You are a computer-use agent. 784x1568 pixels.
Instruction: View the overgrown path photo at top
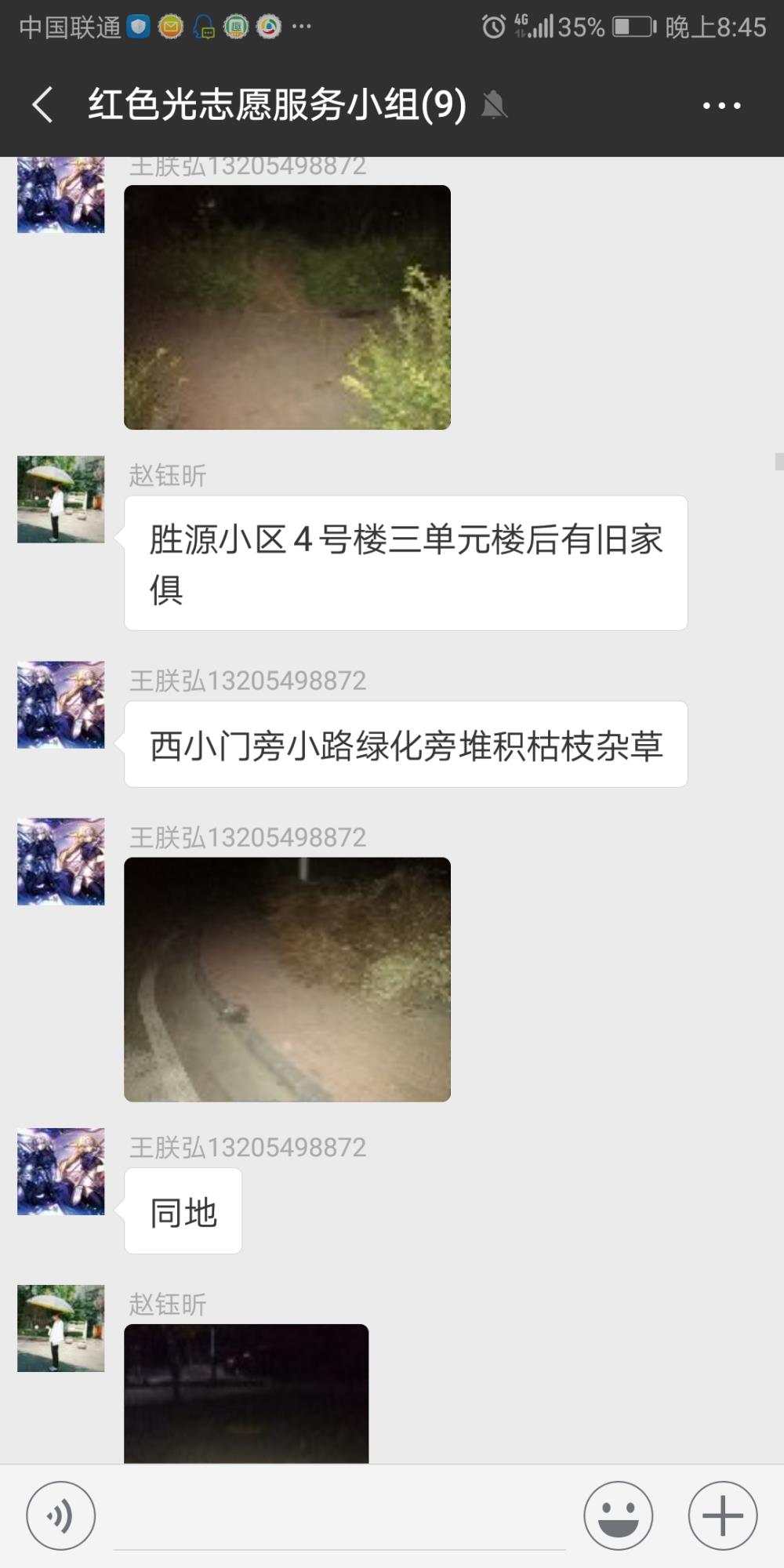[287, 307]
